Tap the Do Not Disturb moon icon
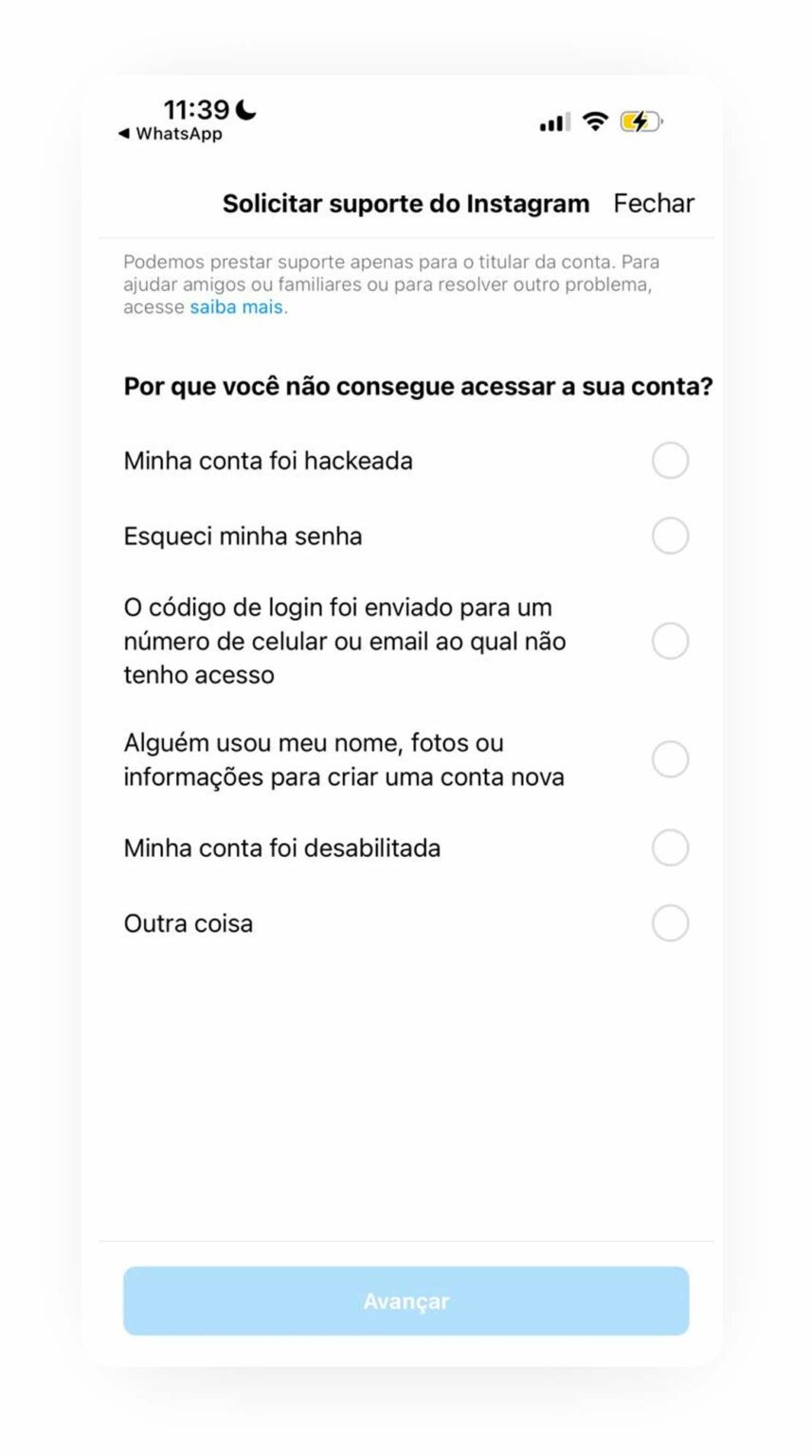The image size is (812, 1456). (244, 109)
